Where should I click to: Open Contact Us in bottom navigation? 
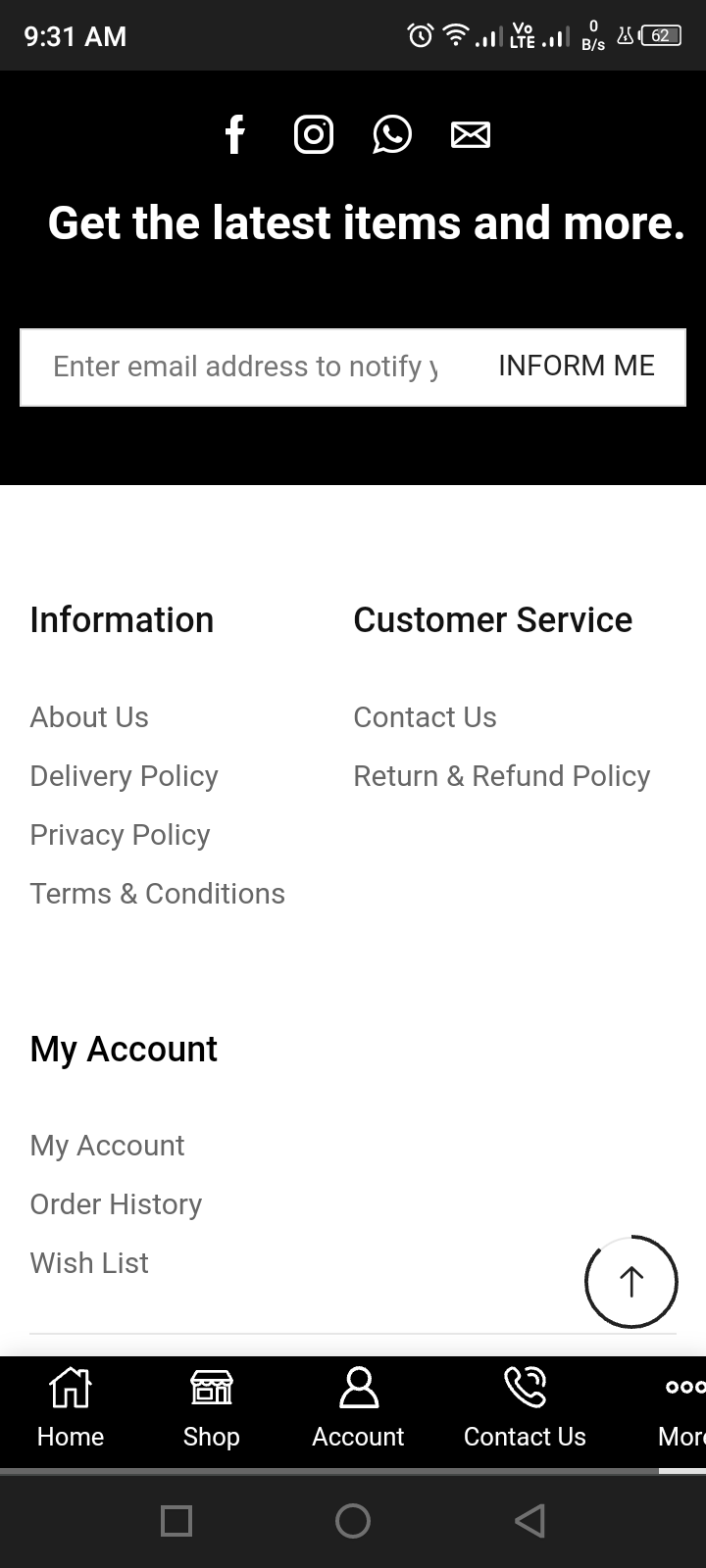(x=525, y=1409)
